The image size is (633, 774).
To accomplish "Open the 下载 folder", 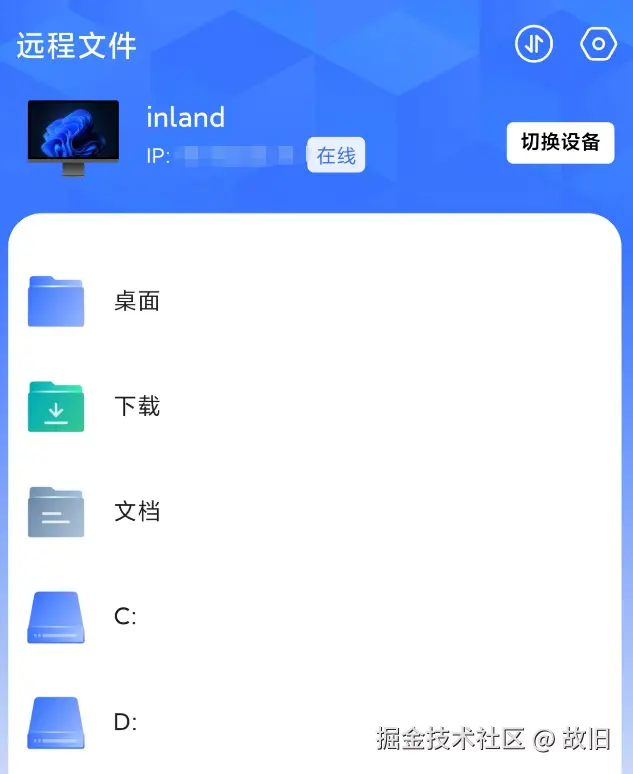I will 137,407.
